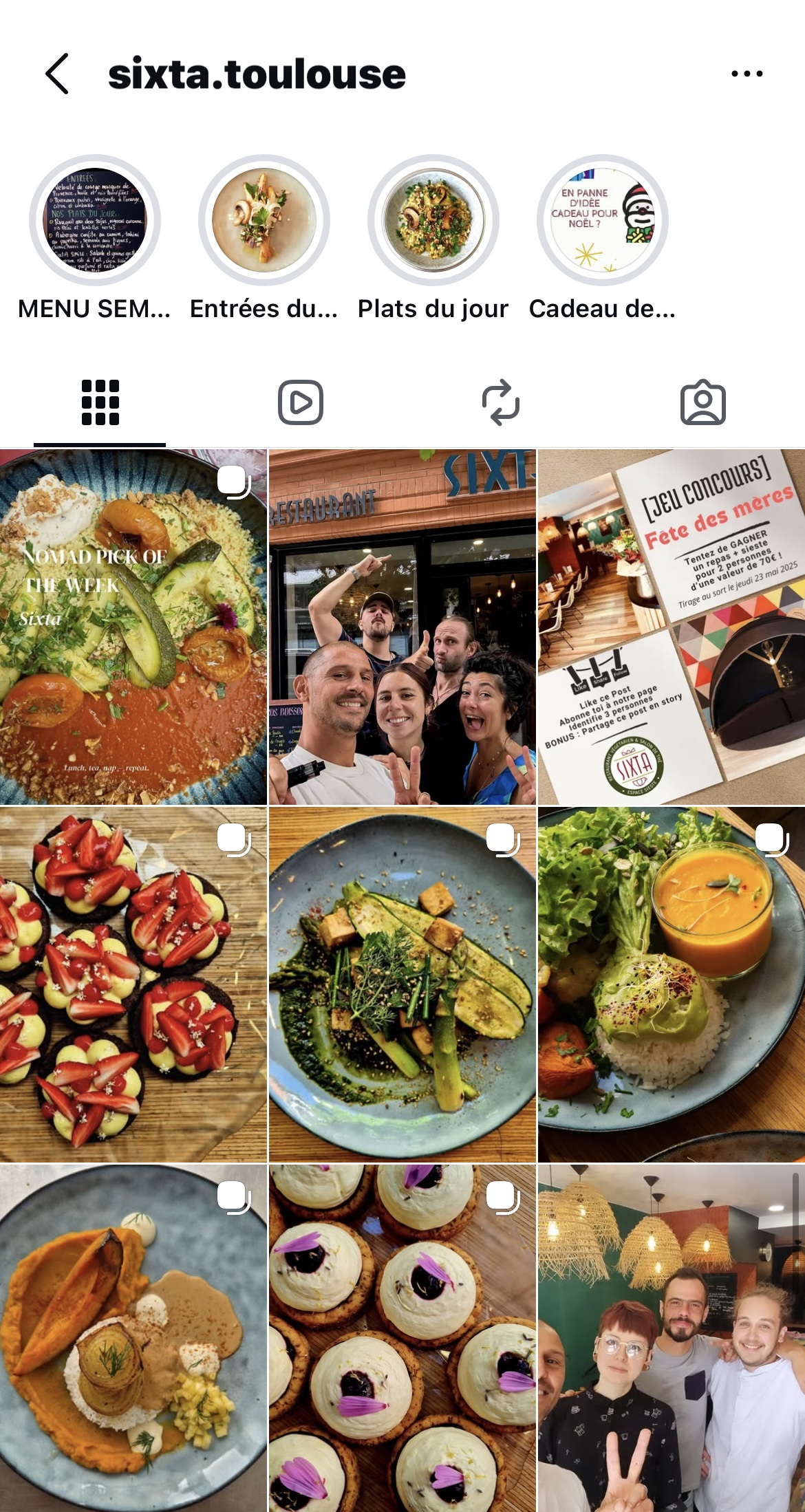Open the three-dot options menu
The image size is (805, 1512).
click(749, 72)
